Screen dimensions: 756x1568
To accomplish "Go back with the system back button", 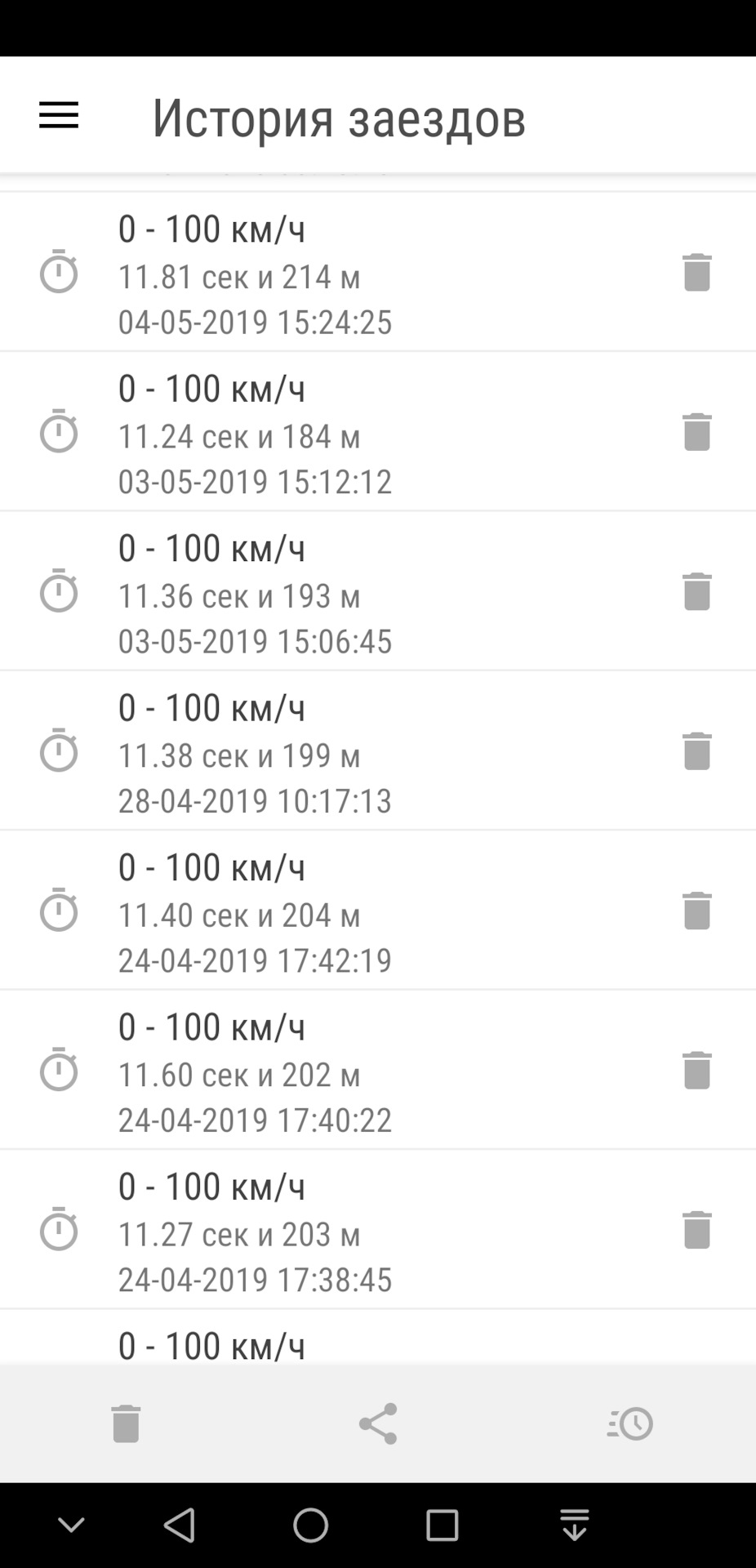I will 180,1525.
